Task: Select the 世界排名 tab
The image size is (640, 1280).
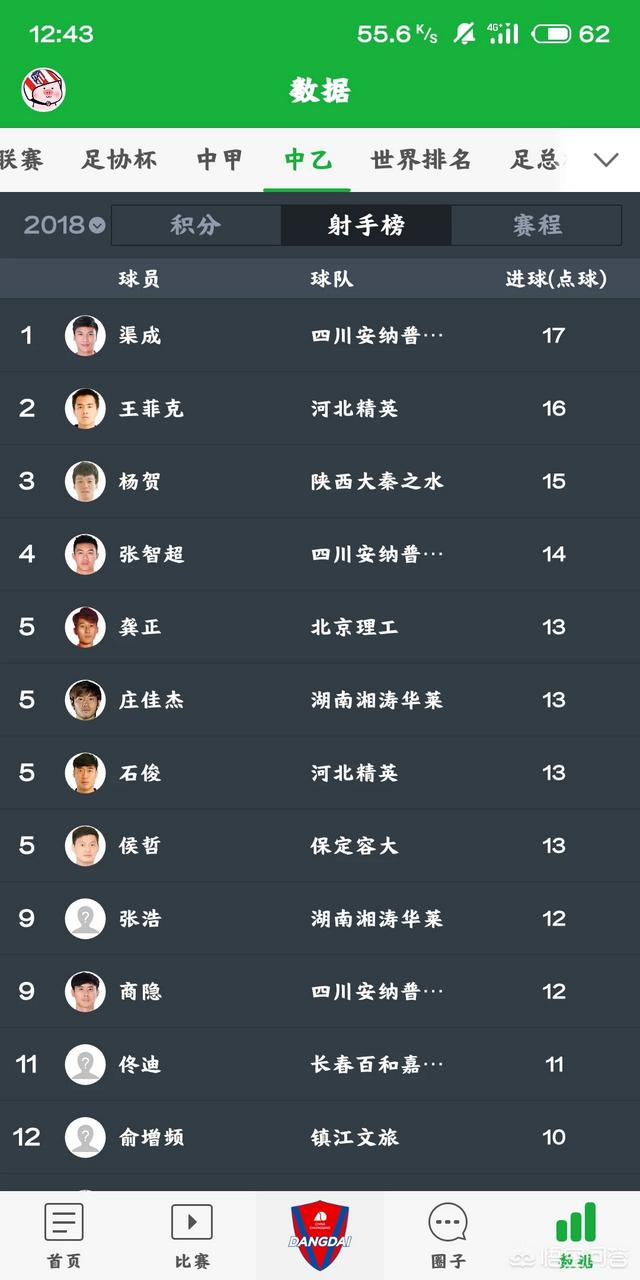Action: (x=421, y=160)
